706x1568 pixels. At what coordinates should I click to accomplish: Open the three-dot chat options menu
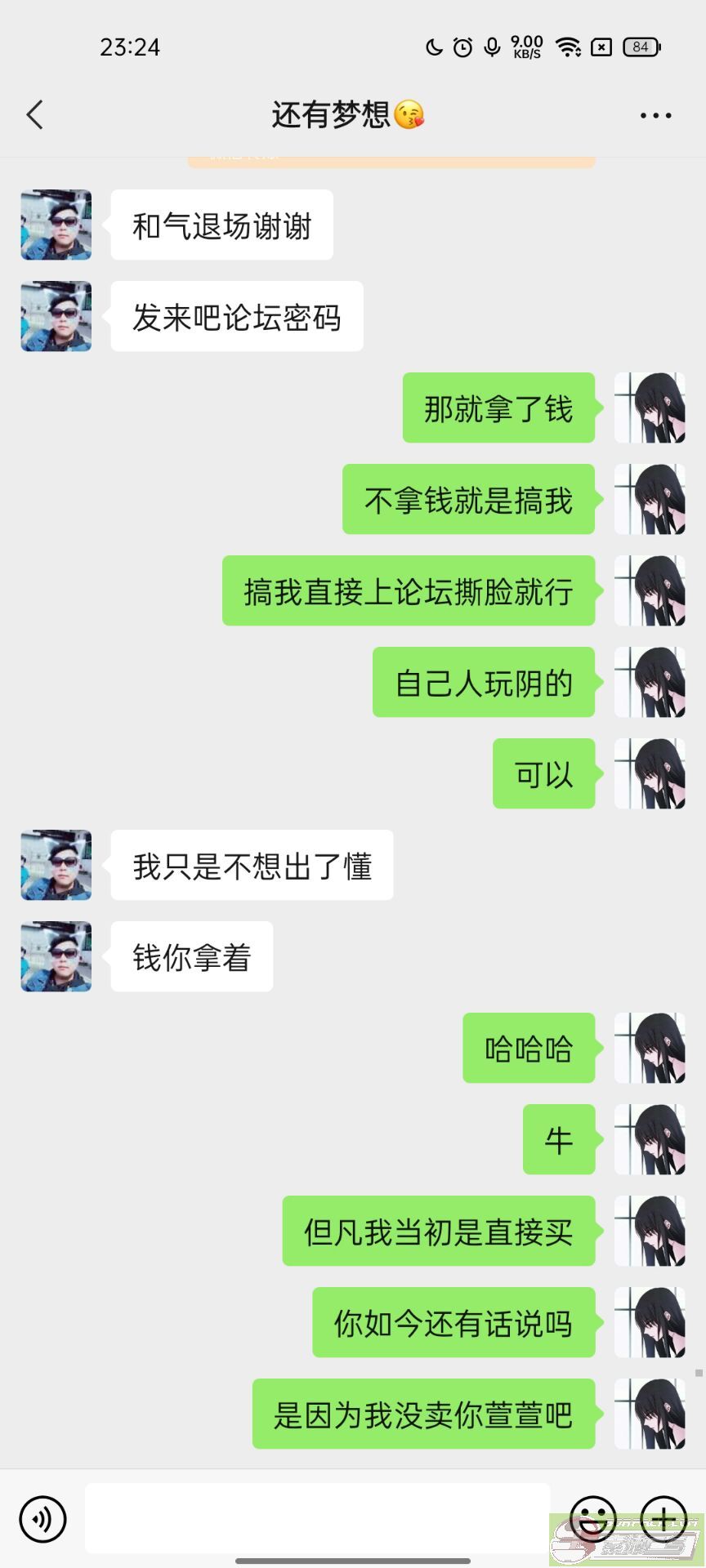[x=655, y=116]
